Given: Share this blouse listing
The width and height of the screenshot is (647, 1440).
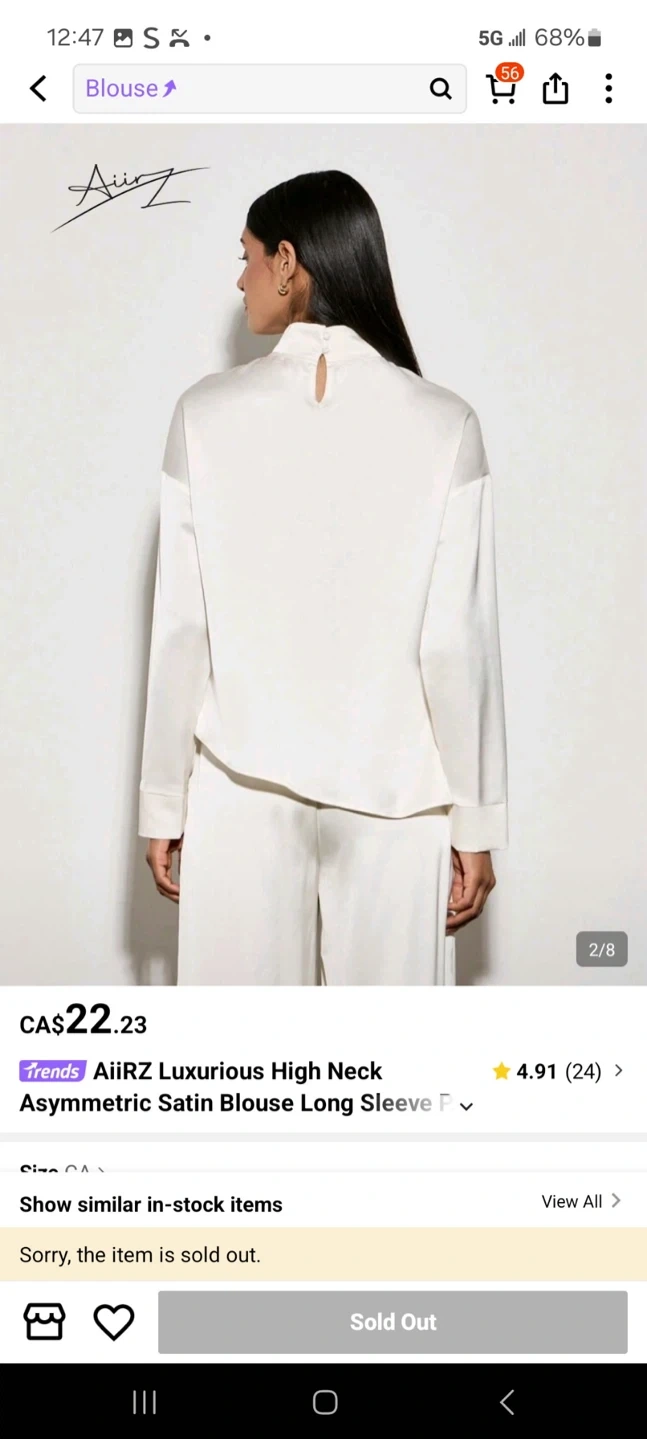Looking at the screenshot, I should pos(555,89).
